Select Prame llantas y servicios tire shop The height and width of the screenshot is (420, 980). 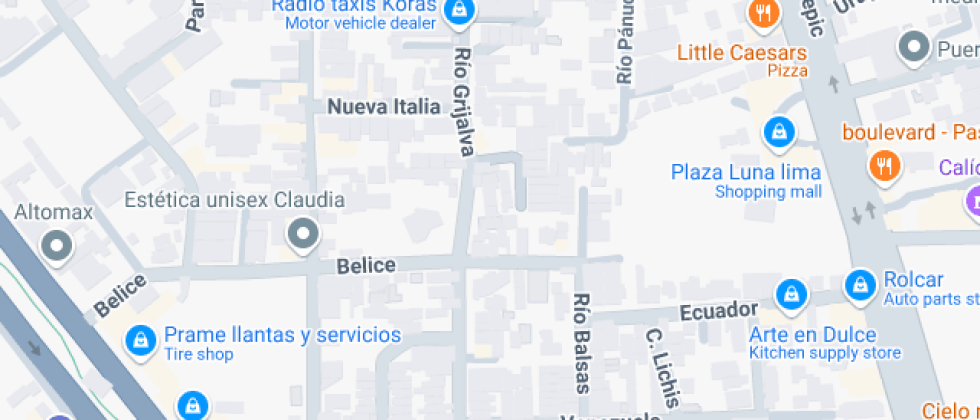[141, 342]
